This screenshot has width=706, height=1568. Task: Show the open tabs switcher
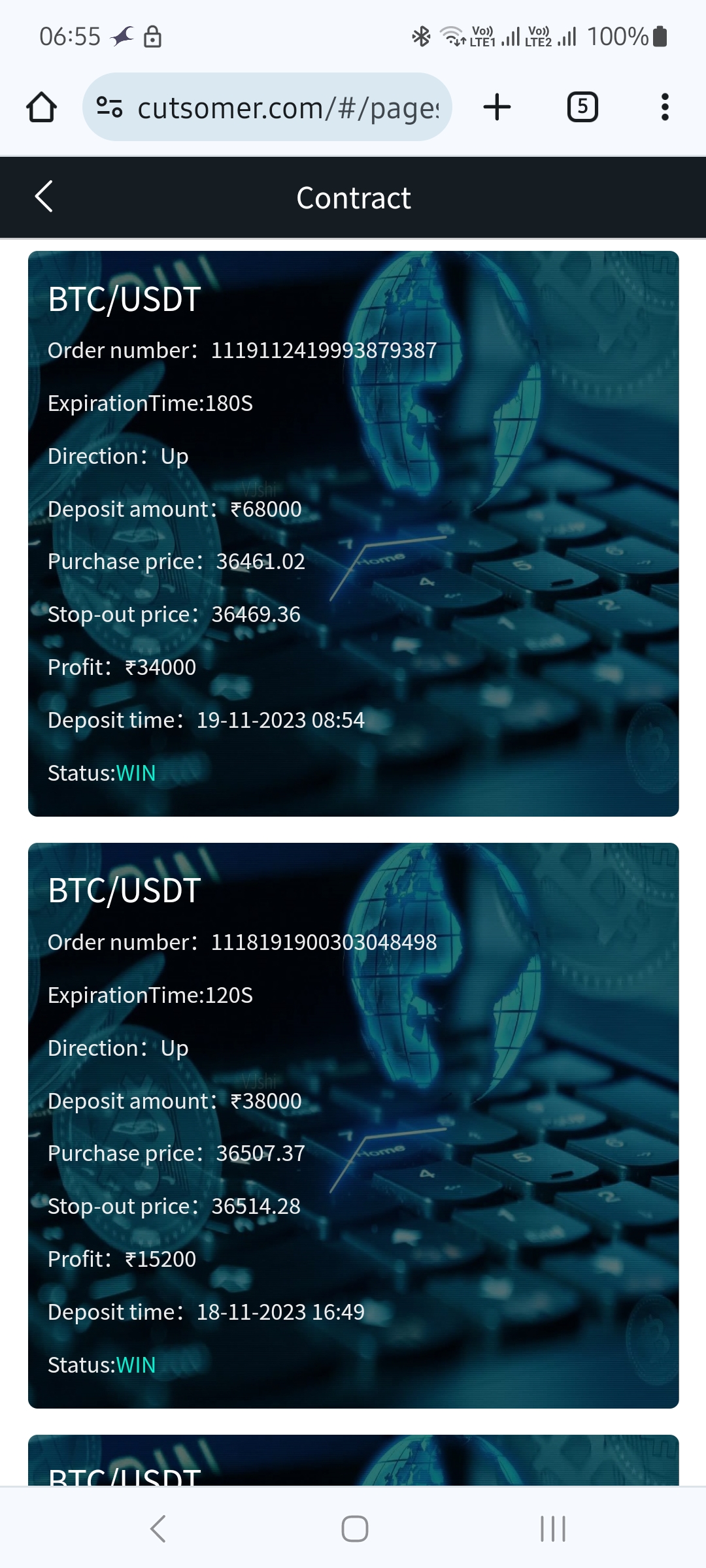(x=582, y=107)
